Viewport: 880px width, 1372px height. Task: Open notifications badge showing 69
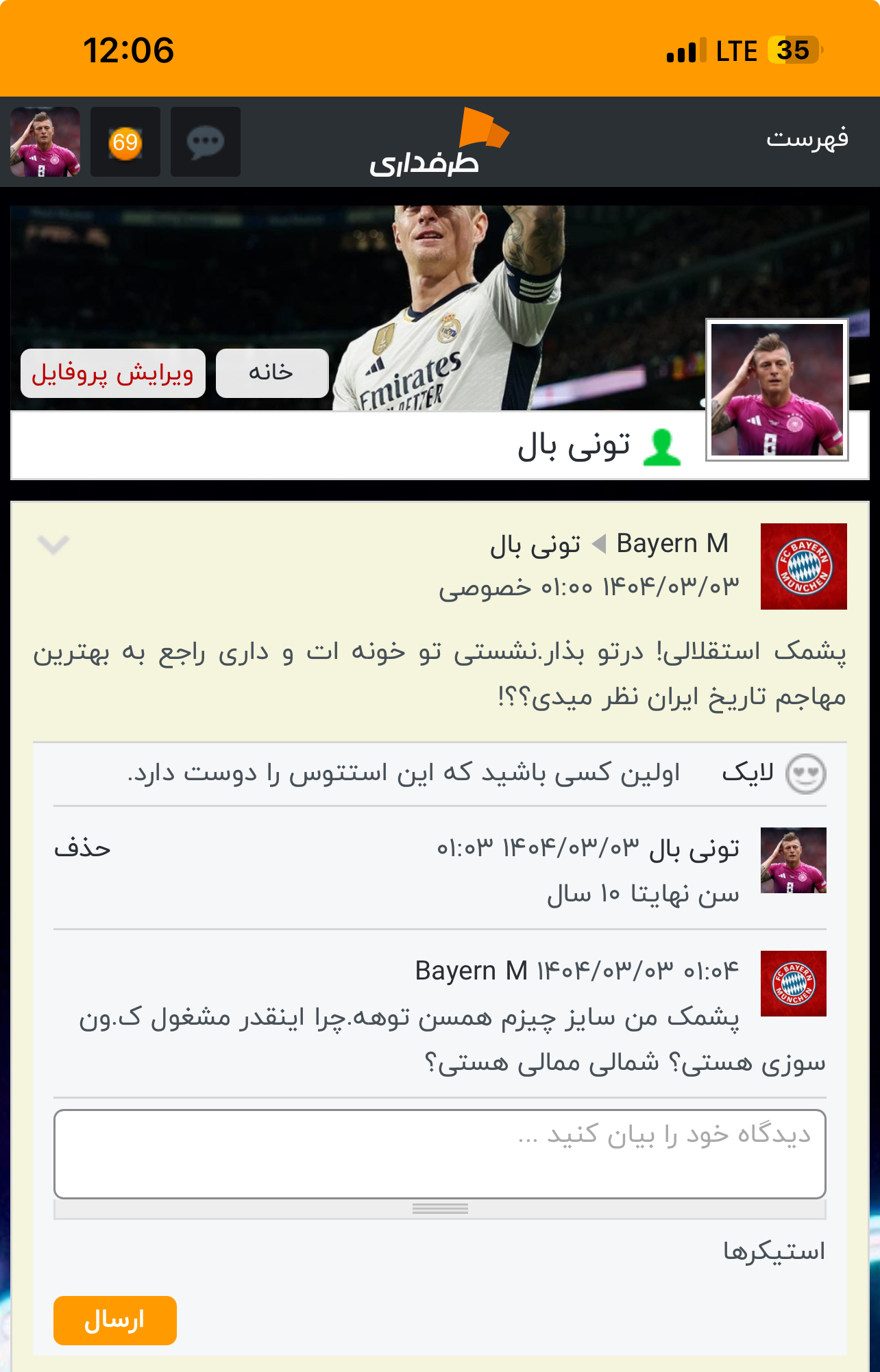pos(125,142)
